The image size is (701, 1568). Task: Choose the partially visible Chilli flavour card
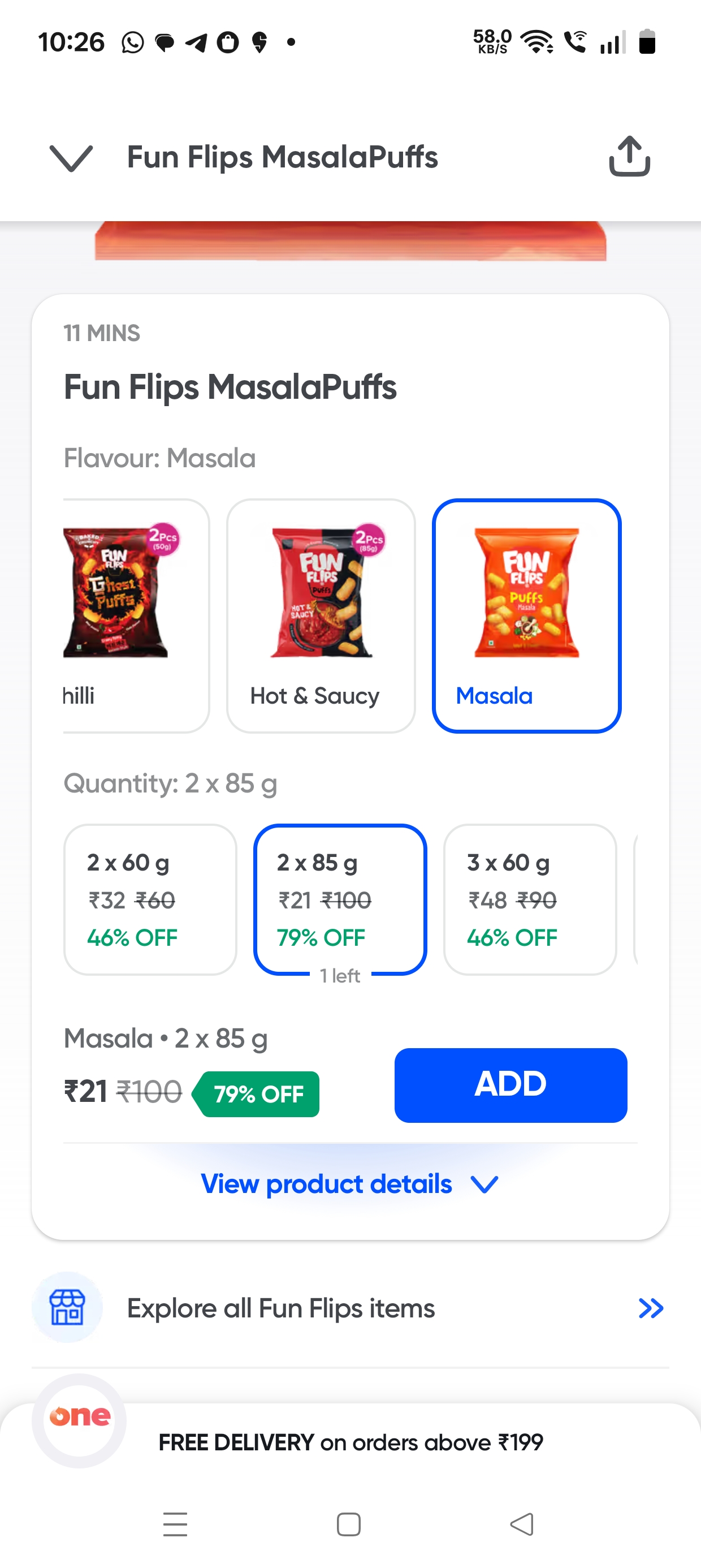(x=135, y=615)
